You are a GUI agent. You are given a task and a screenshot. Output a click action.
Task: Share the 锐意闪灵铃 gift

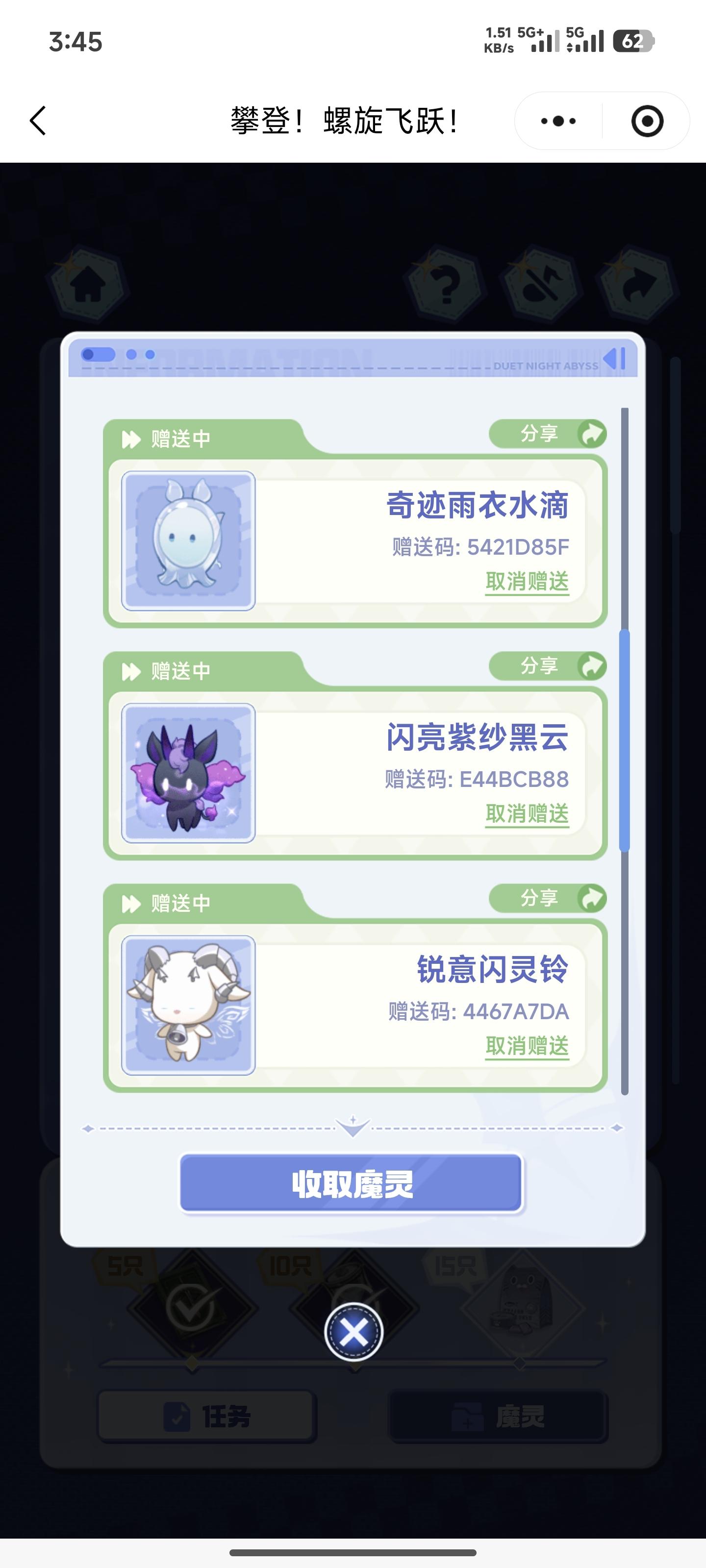click(548, 899)
